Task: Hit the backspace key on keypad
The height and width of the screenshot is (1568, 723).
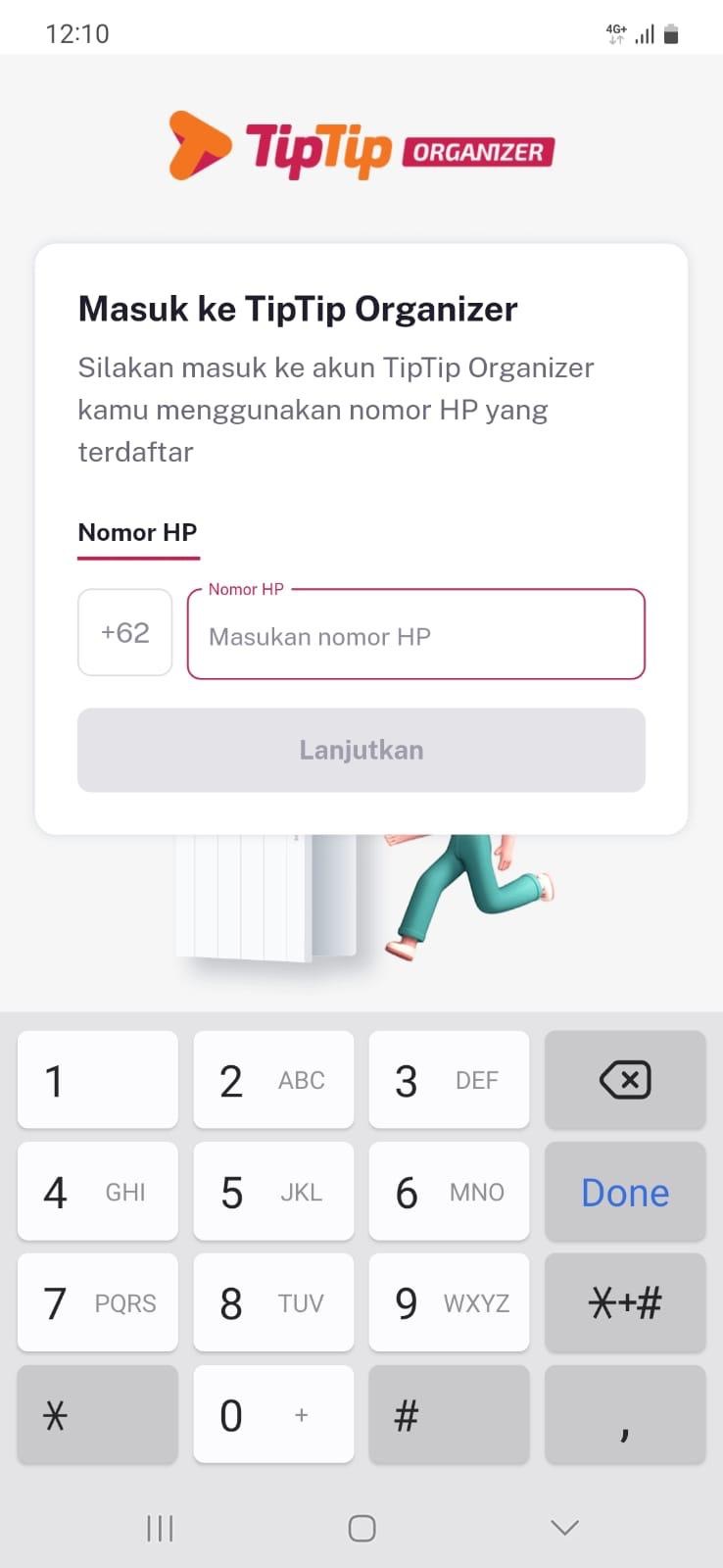Action: (625, 1081)
